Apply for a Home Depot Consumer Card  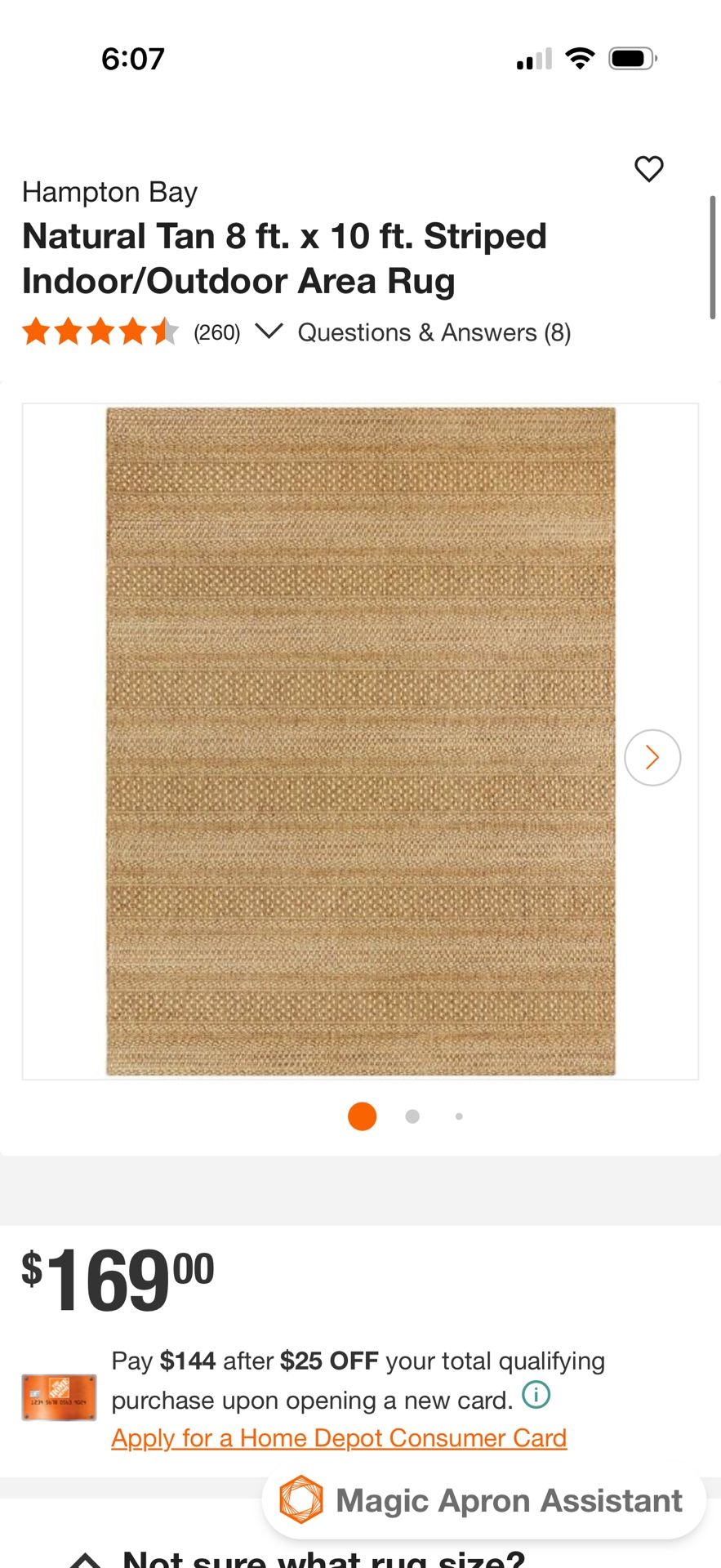coord(339,1438)
